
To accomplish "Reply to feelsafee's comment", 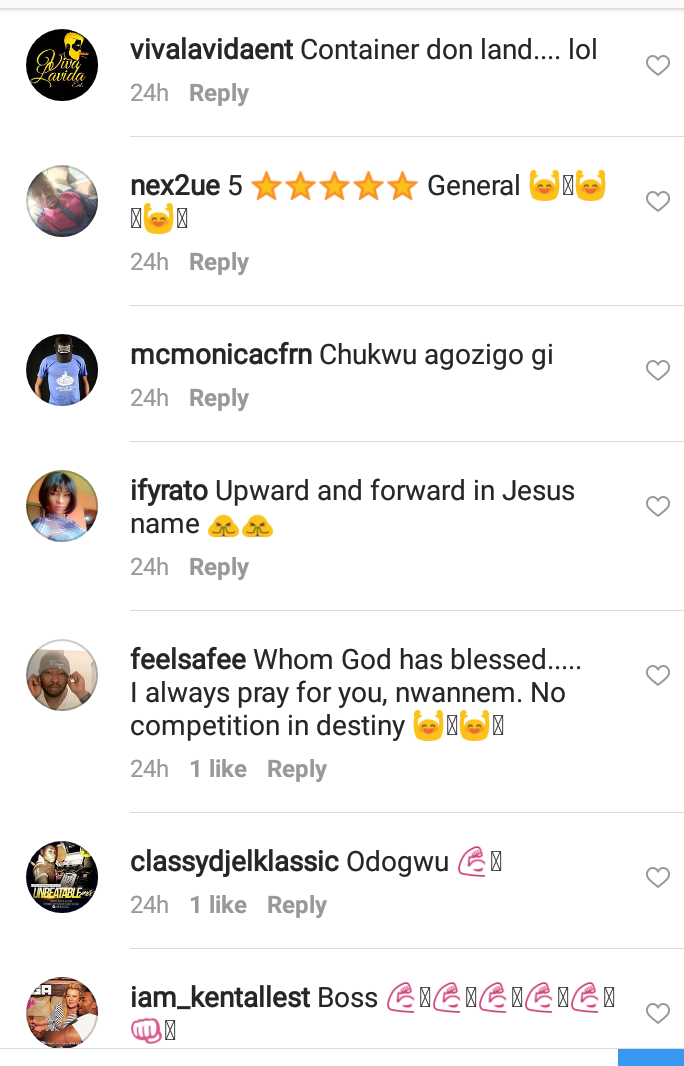I will click(x=296, y=769).
